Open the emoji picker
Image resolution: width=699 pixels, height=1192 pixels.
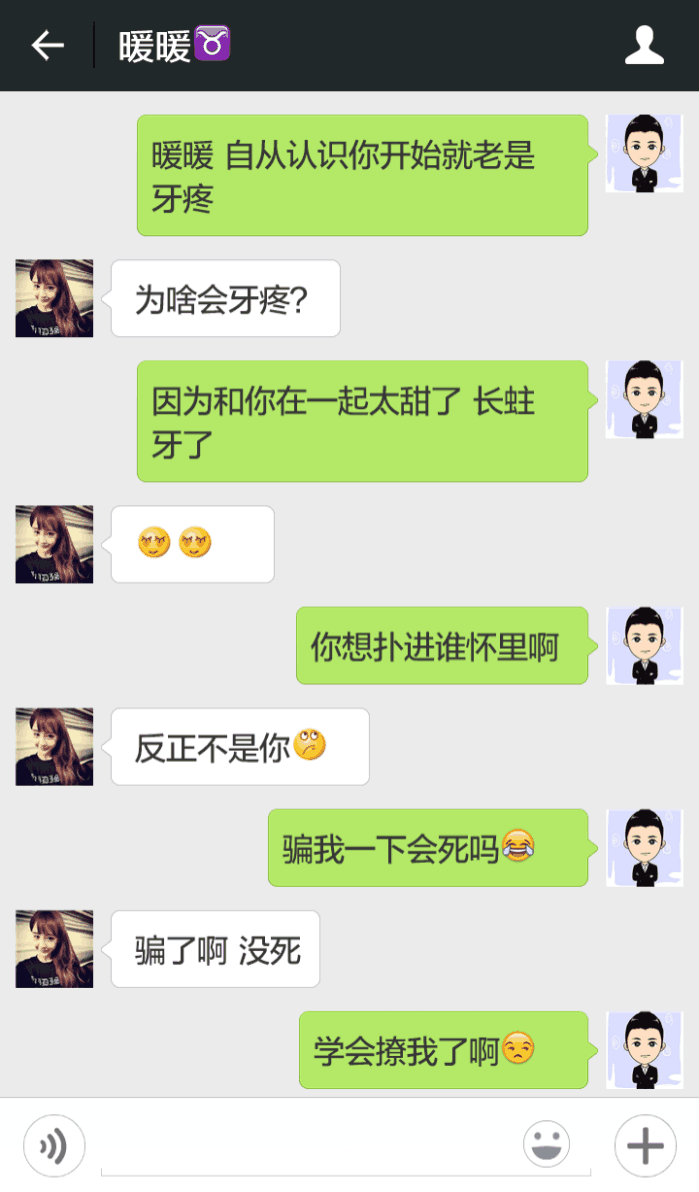pyautogui.click(x=546, y=1144)
